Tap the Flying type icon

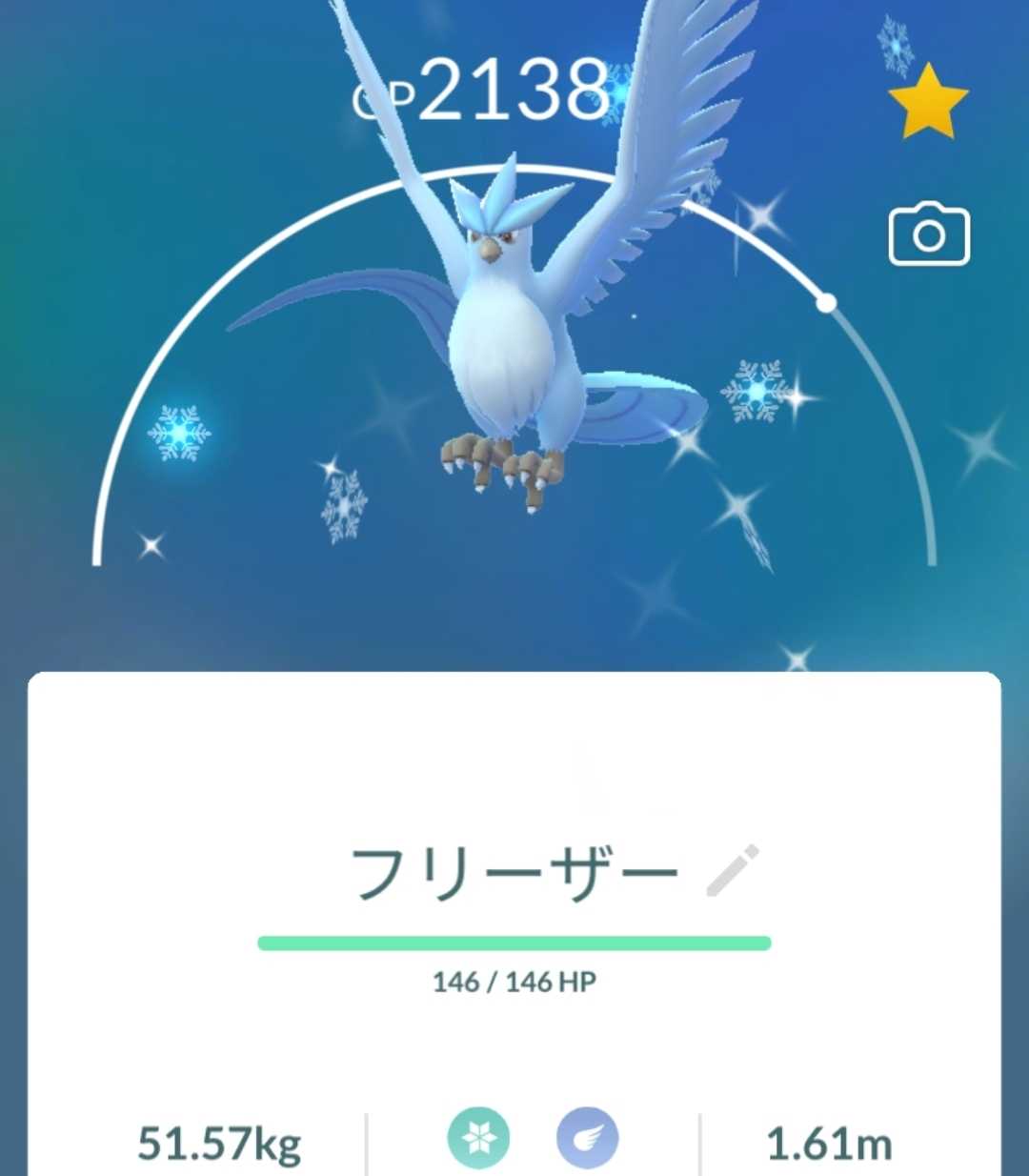[x=587, y=1138]
